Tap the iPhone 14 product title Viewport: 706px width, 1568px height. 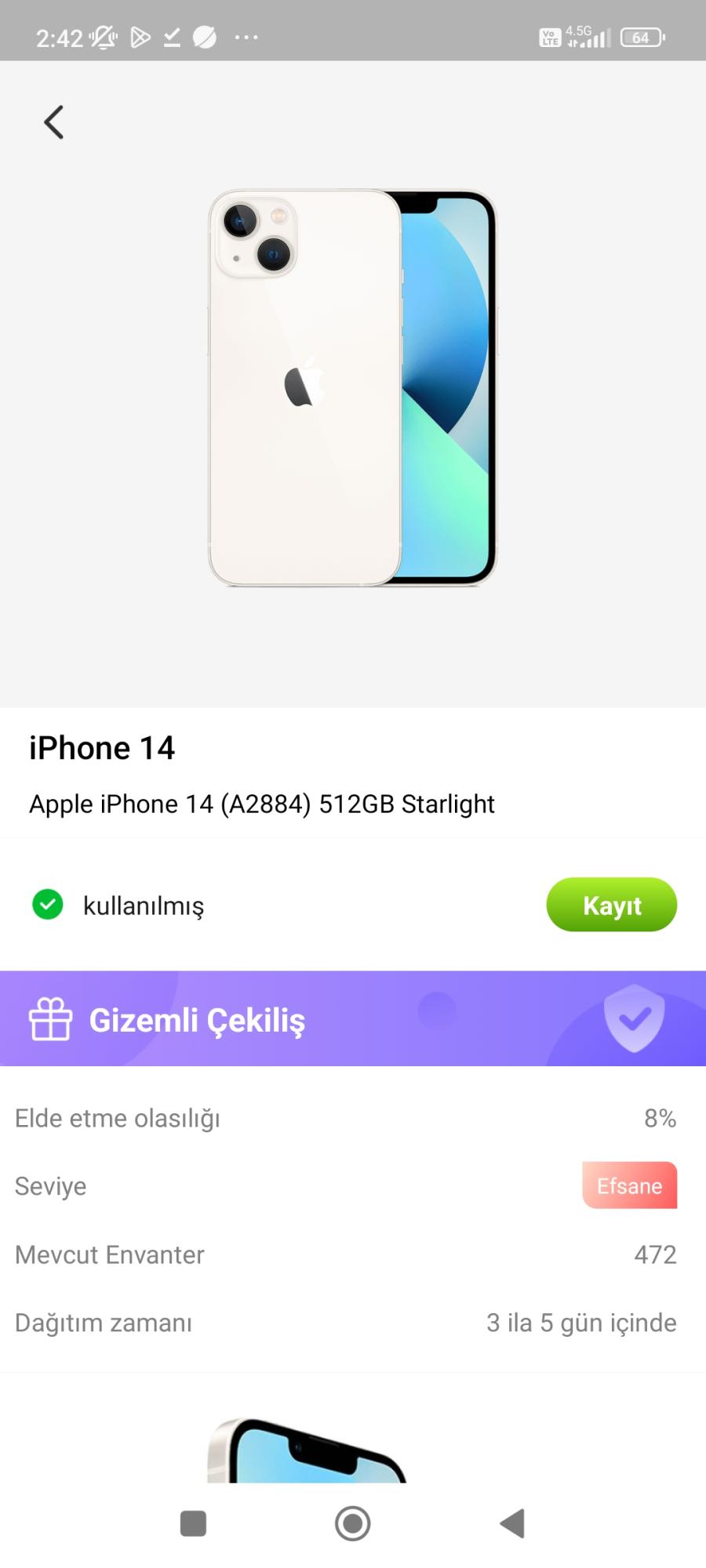click(x=103, y=747)
